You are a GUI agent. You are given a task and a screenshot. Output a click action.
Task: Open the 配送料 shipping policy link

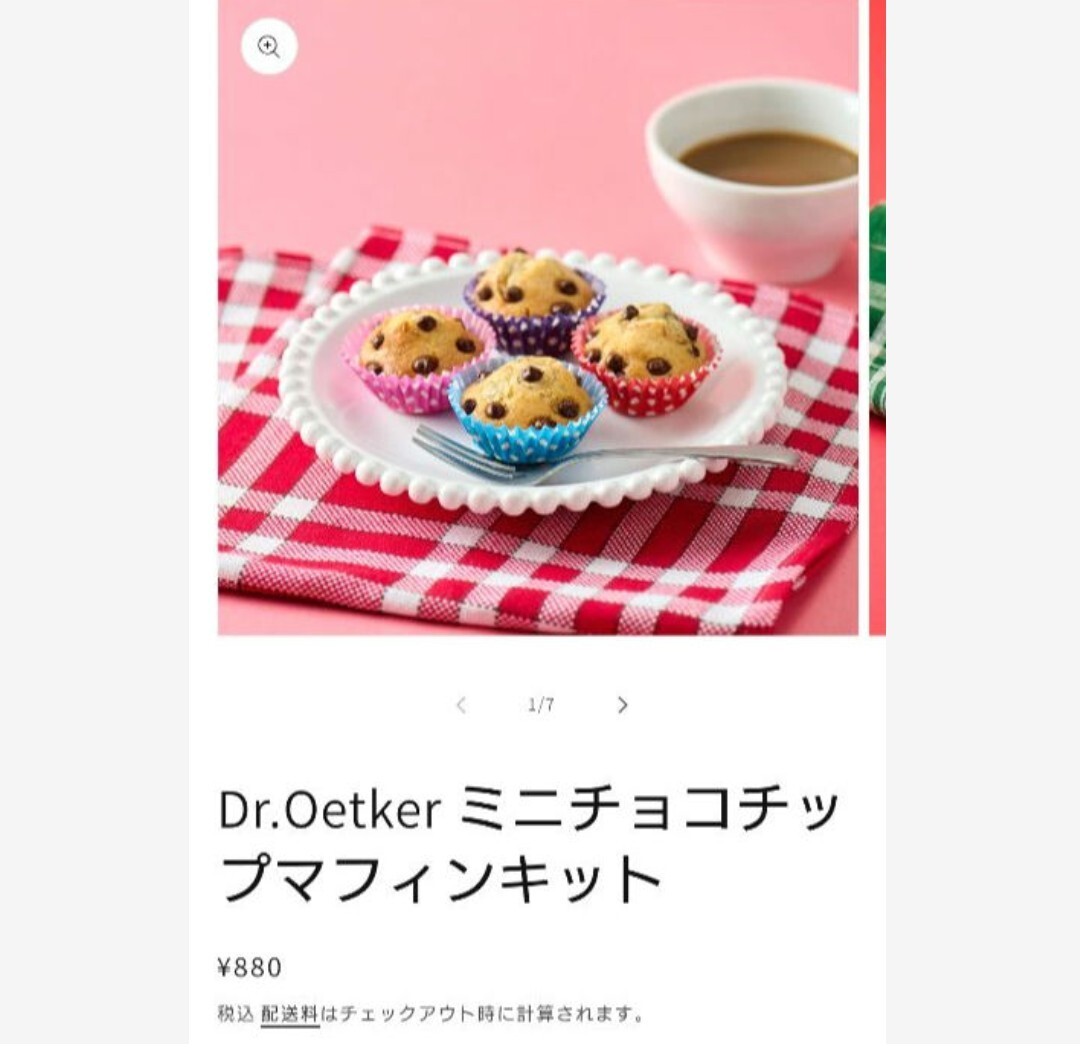290,1013
